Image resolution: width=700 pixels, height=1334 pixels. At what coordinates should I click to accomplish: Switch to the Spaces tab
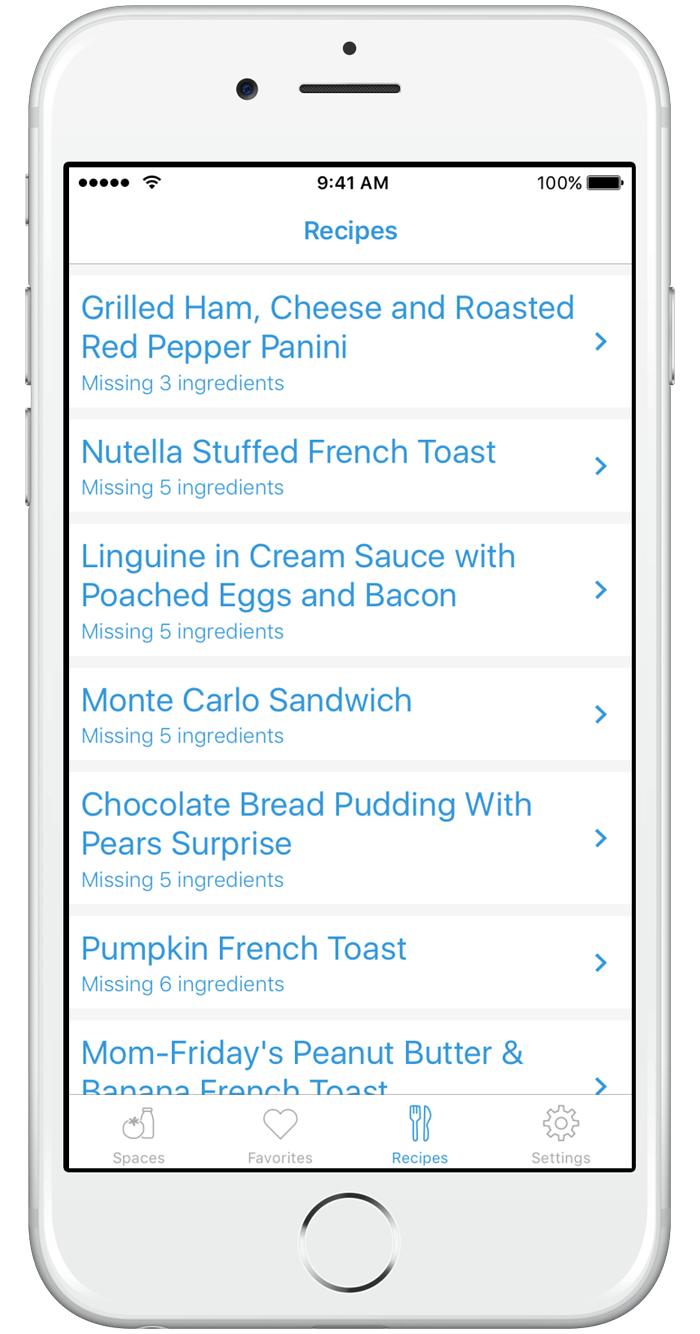[139, 1135]
